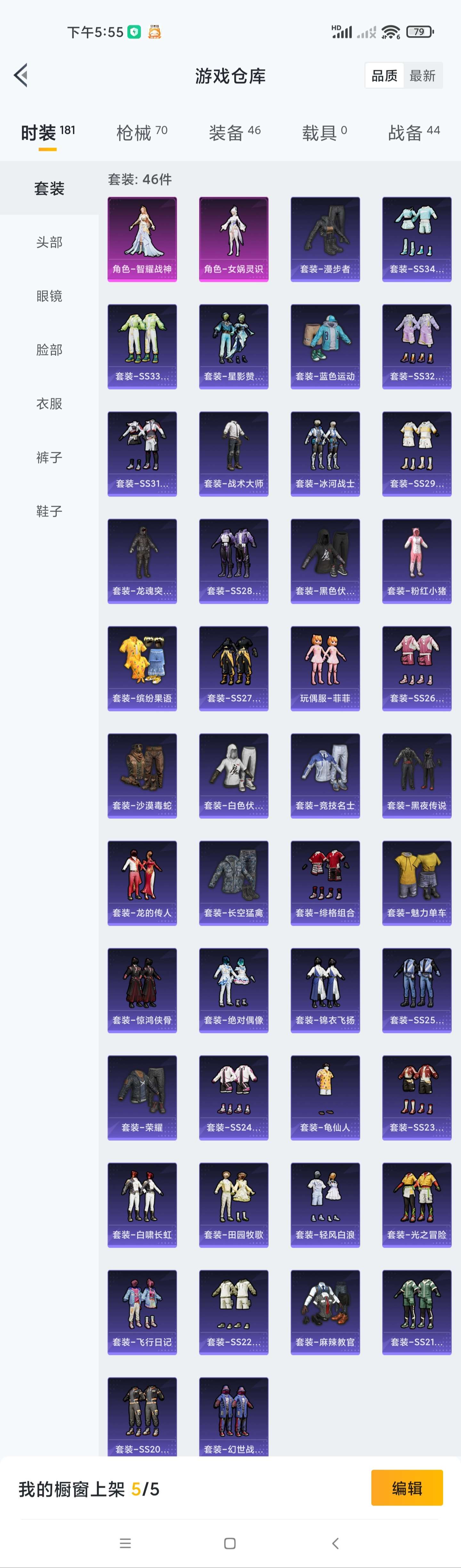Image resolution: width=461 pixels, height=1568 pixels.
Task: Open the 脸部 category
Action: (49, 349)
